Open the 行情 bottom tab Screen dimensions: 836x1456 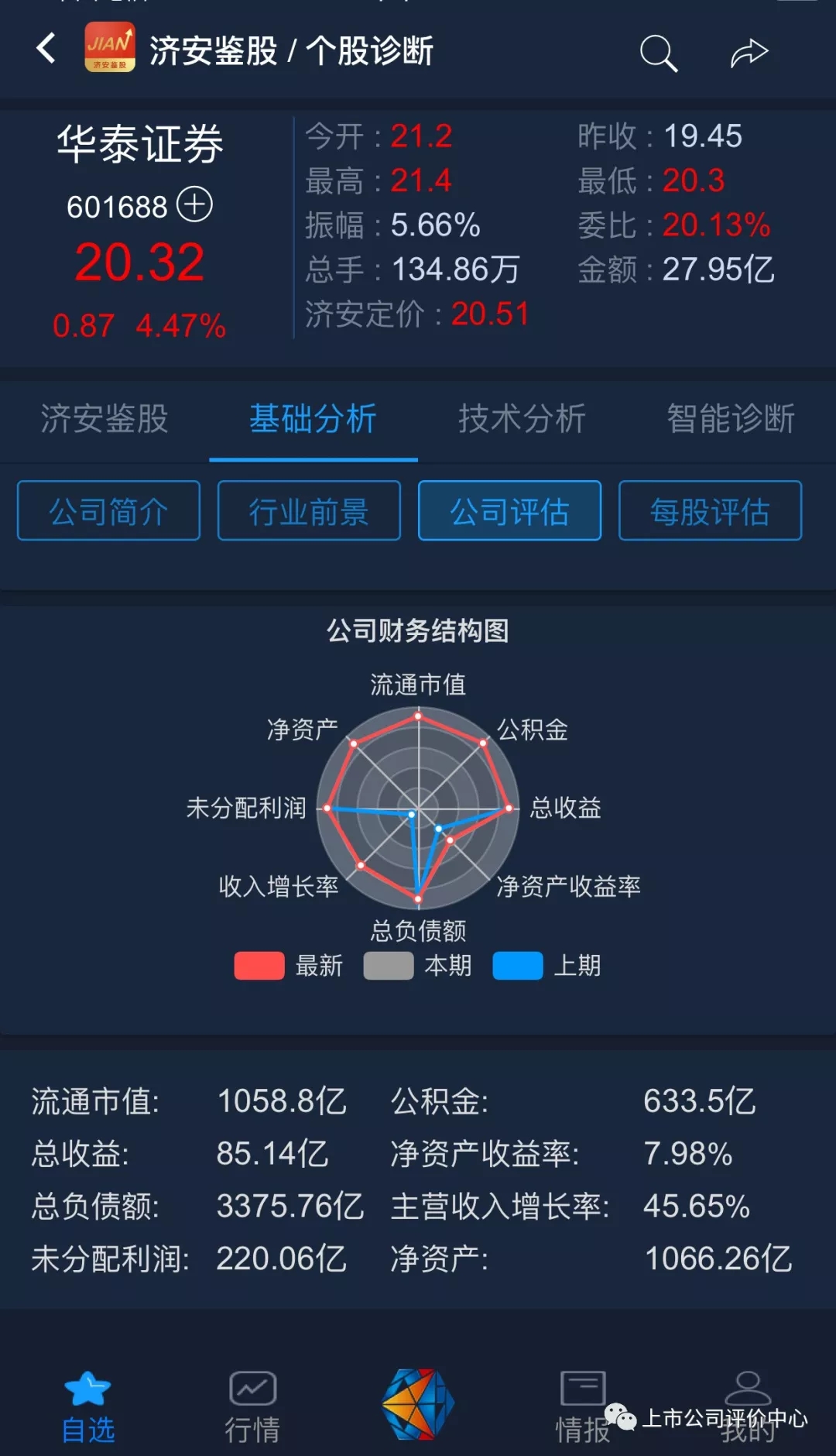[252, 1406]
